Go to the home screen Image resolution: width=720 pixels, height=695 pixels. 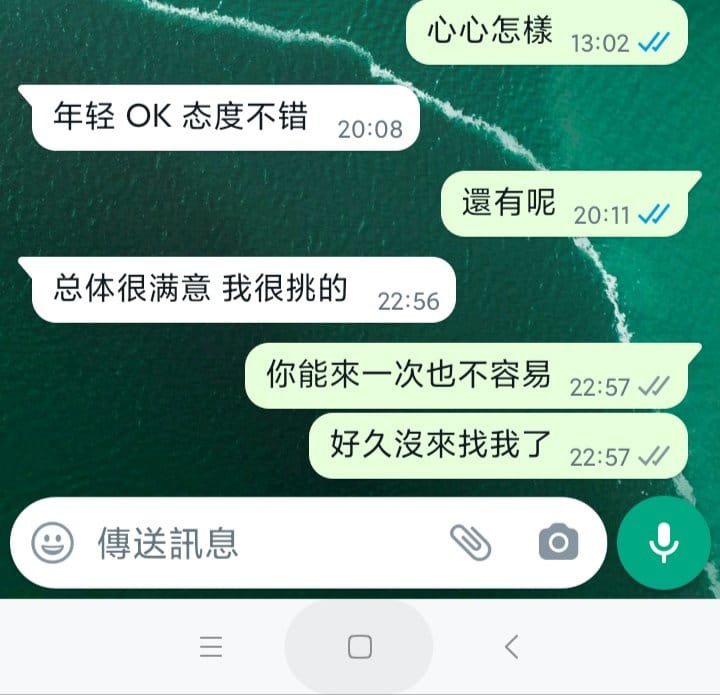coord(359,647)
